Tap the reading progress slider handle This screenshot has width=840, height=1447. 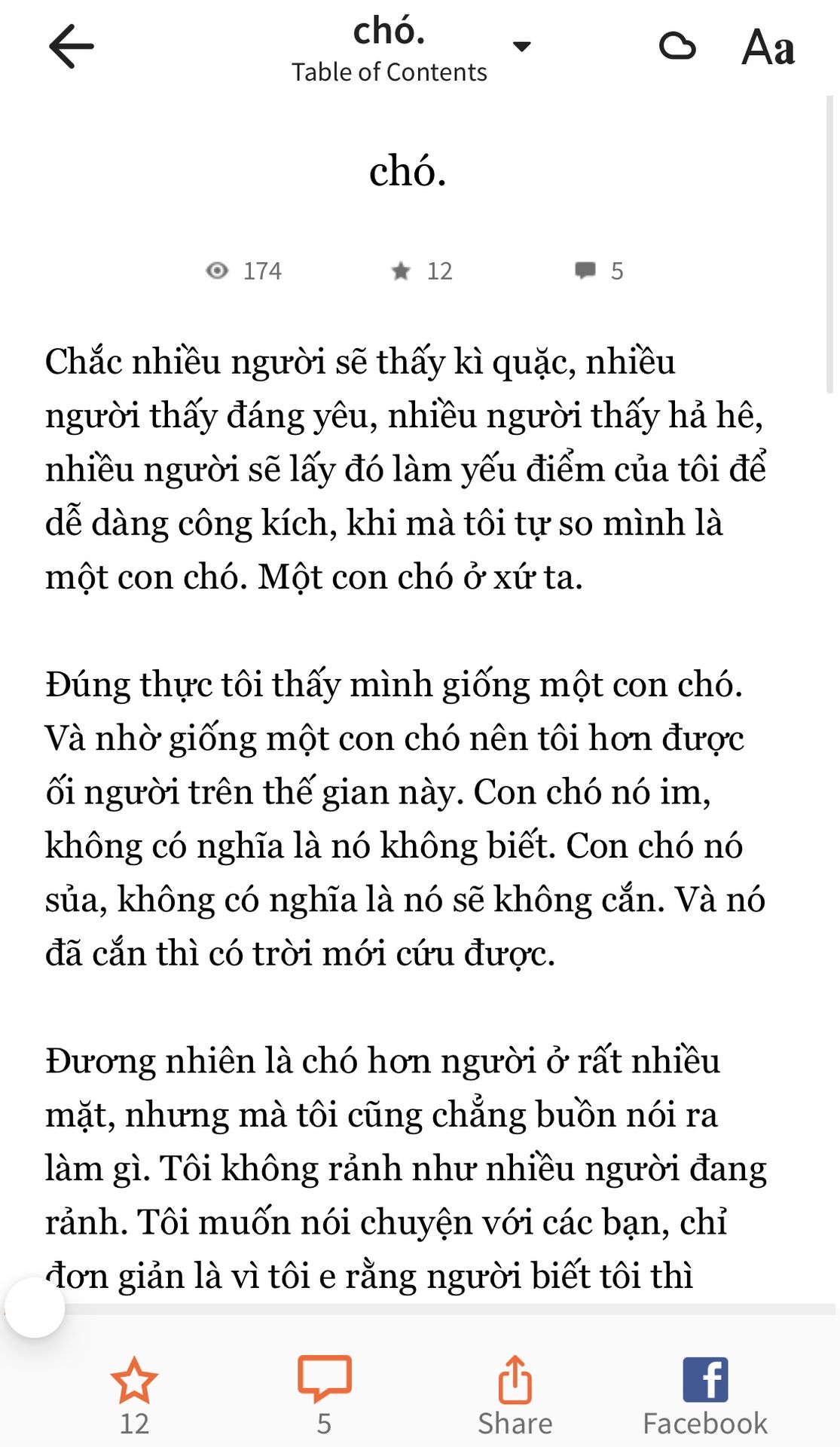pyautogui.click(x=35, y=1308)
